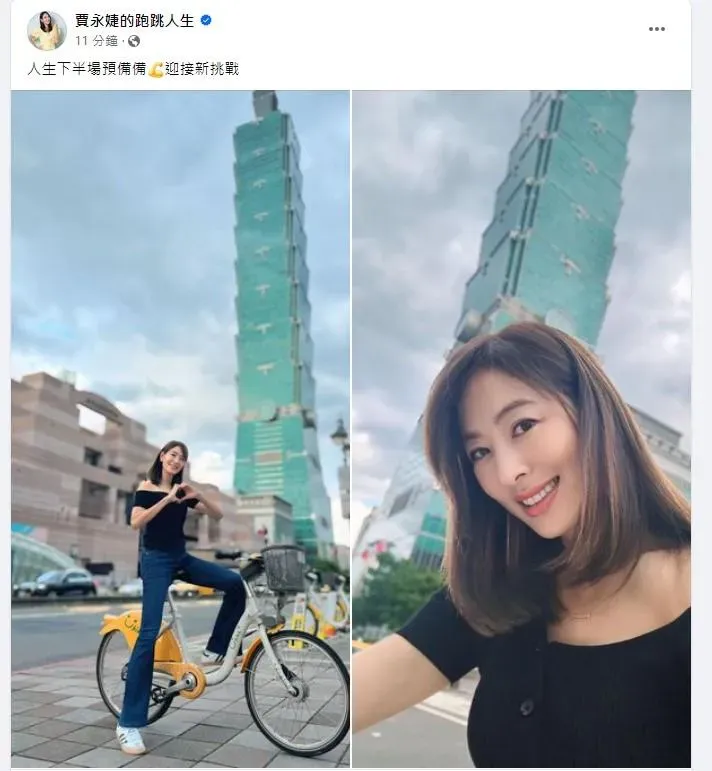Open the 11 分鐘 post timestamp
The width and height of the screenshot is (712, 771).
click(x=97, y=41)
